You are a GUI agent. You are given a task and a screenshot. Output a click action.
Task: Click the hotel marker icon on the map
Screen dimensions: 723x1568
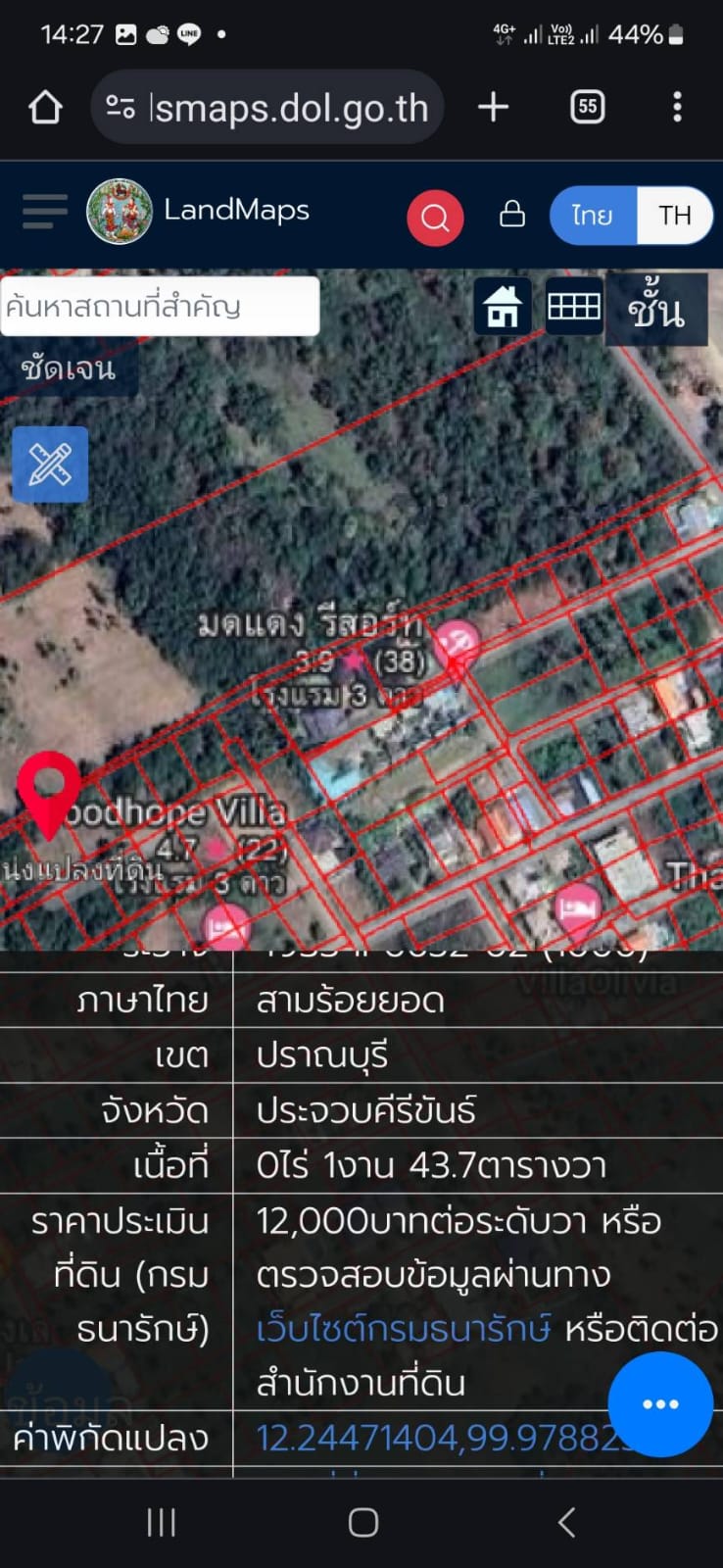[576, 906]
